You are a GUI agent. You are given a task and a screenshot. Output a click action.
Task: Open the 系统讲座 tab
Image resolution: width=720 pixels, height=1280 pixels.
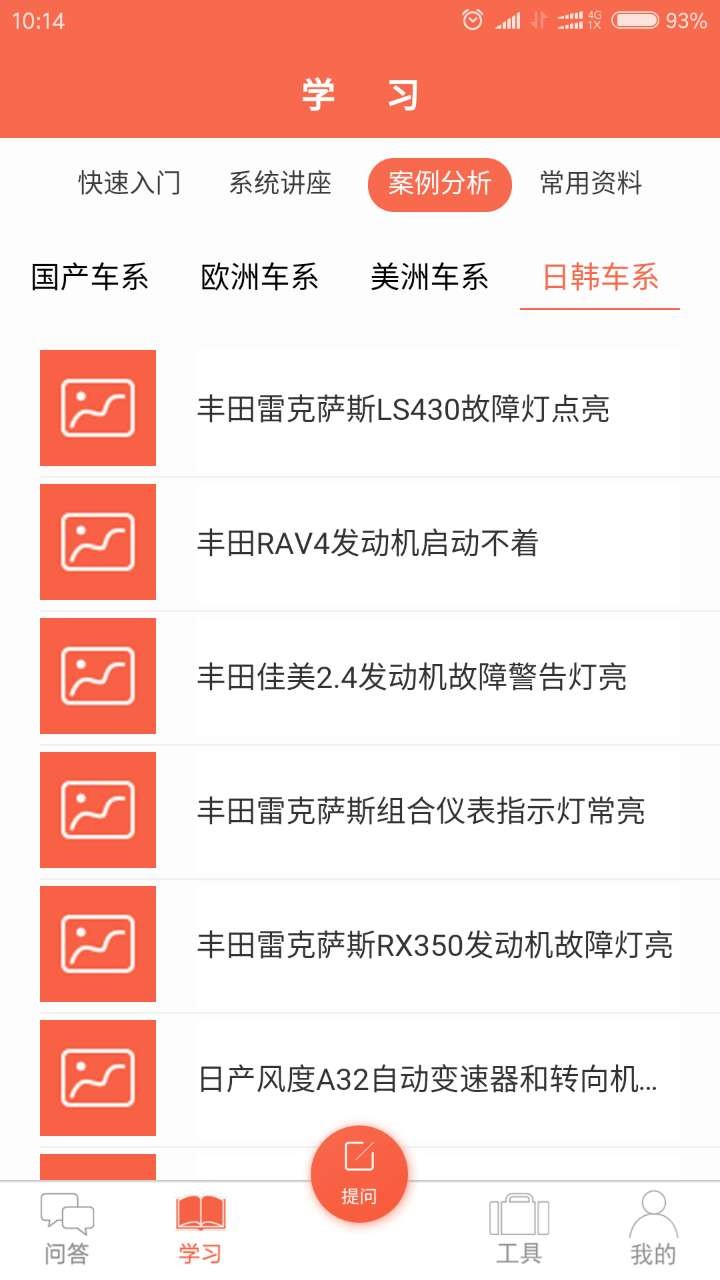[279, 184]
